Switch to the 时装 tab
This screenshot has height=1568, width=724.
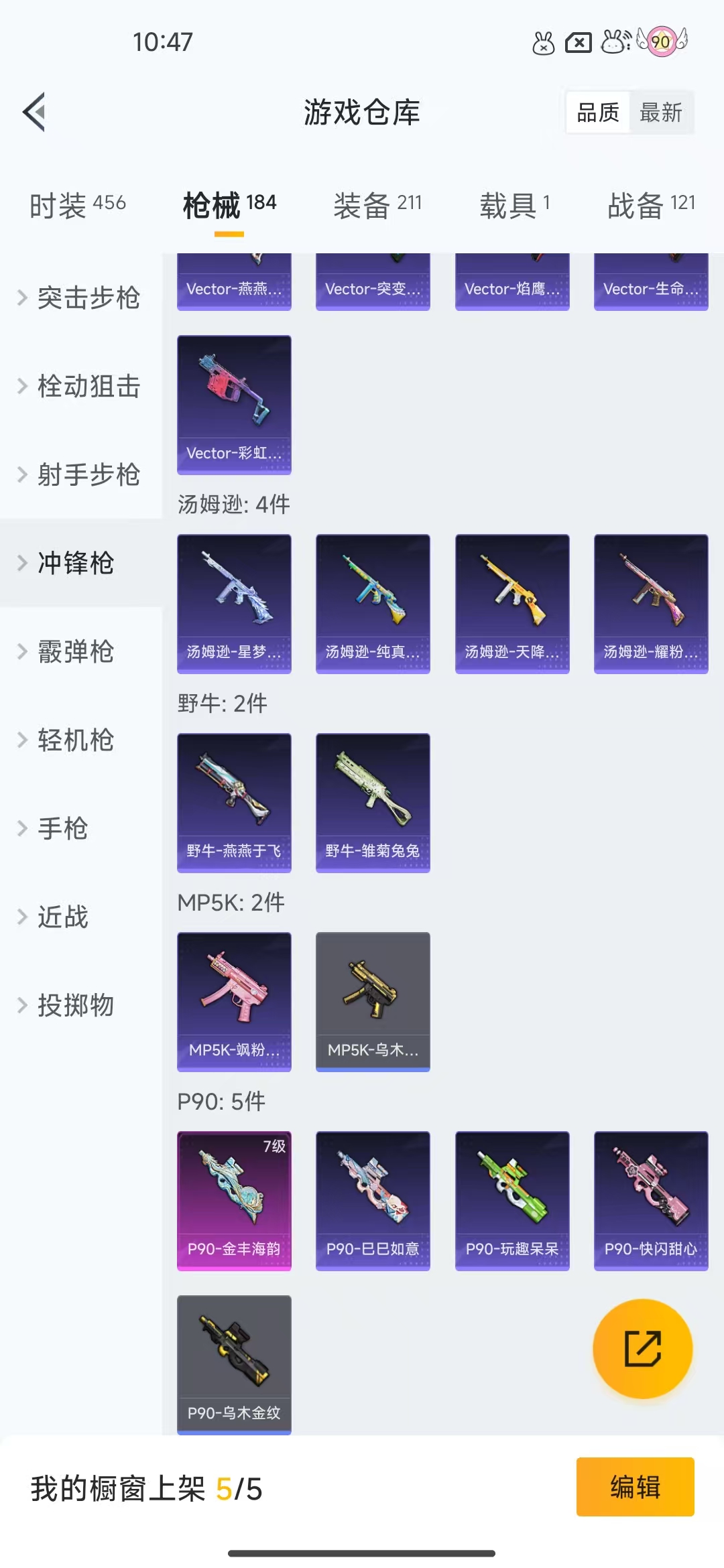pos(78,204)
